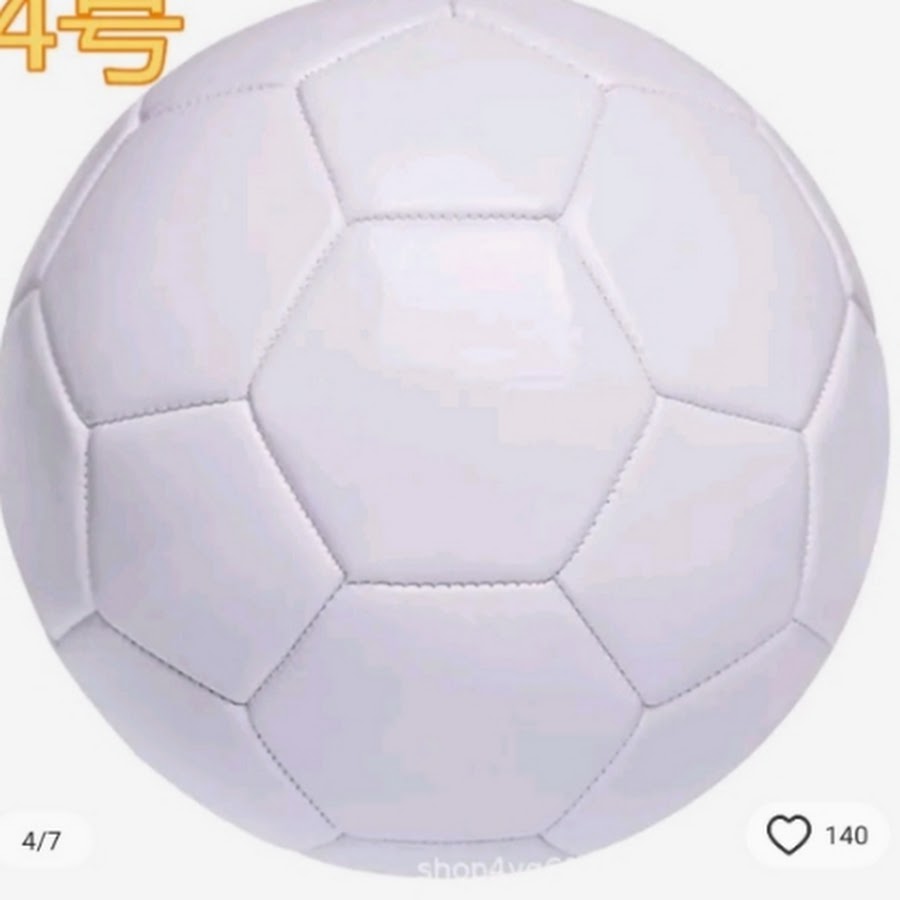Open the white soccer ball image fullscreen
900x900 pixels.
click(x=450, y=430)
